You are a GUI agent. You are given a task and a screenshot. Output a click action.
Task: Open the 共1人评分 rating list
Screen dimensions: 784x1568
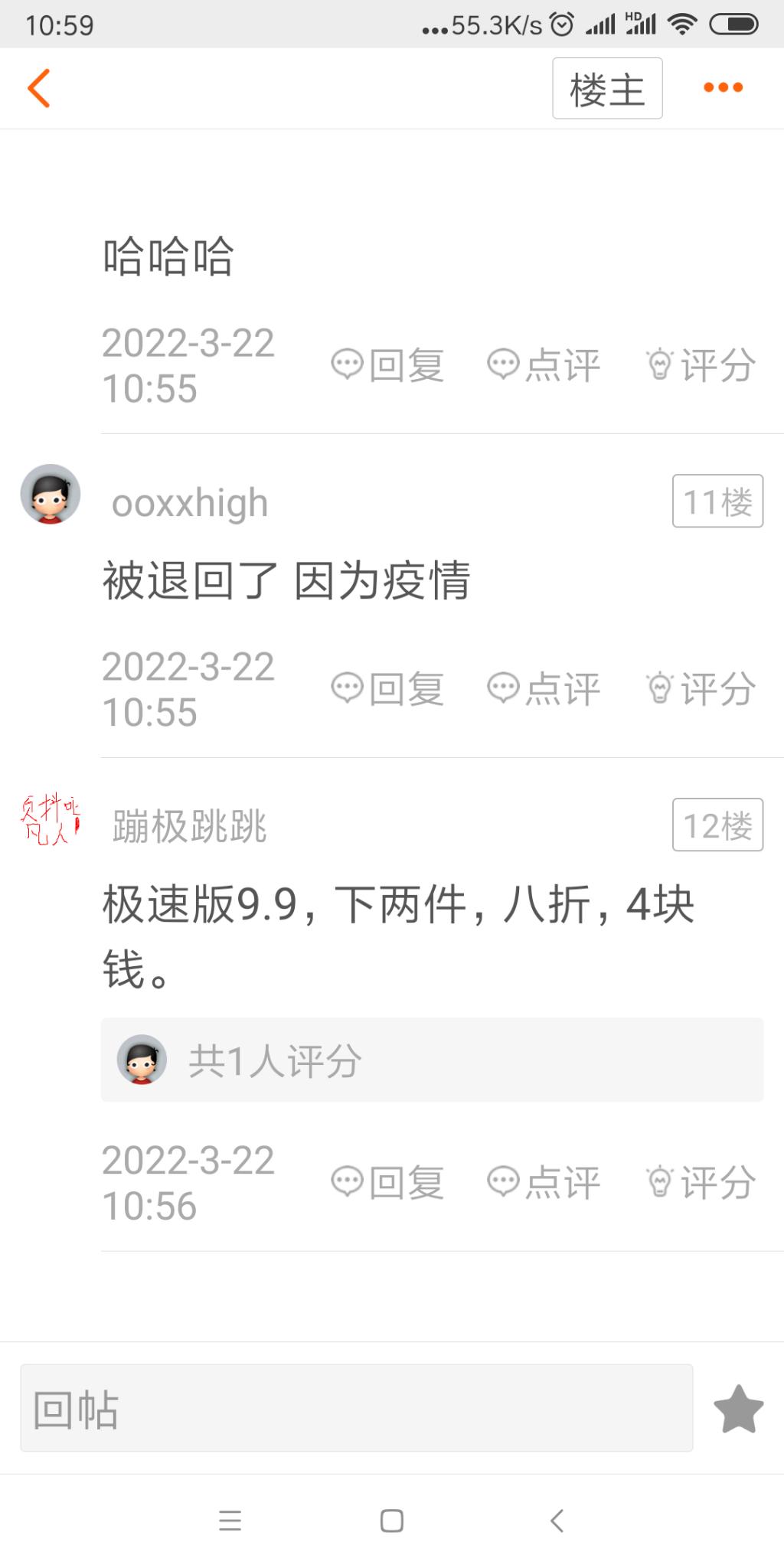click(x=432, y=1060)
